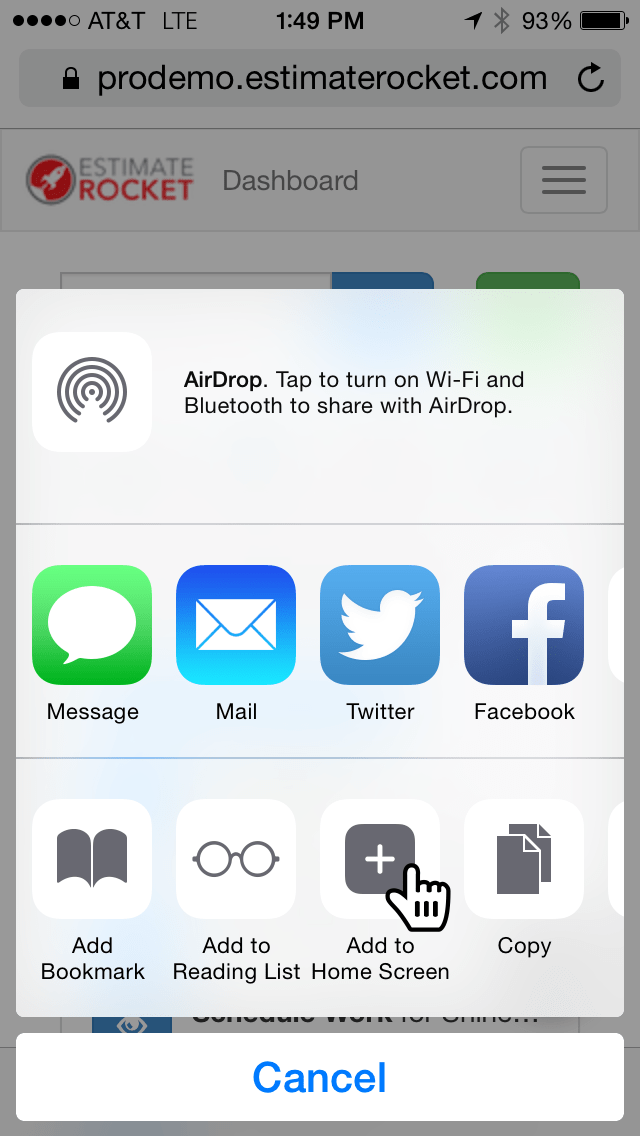Dismiss the share sheet with Cancel
The image size is (640, 1136).
(x=320, y=1077)
